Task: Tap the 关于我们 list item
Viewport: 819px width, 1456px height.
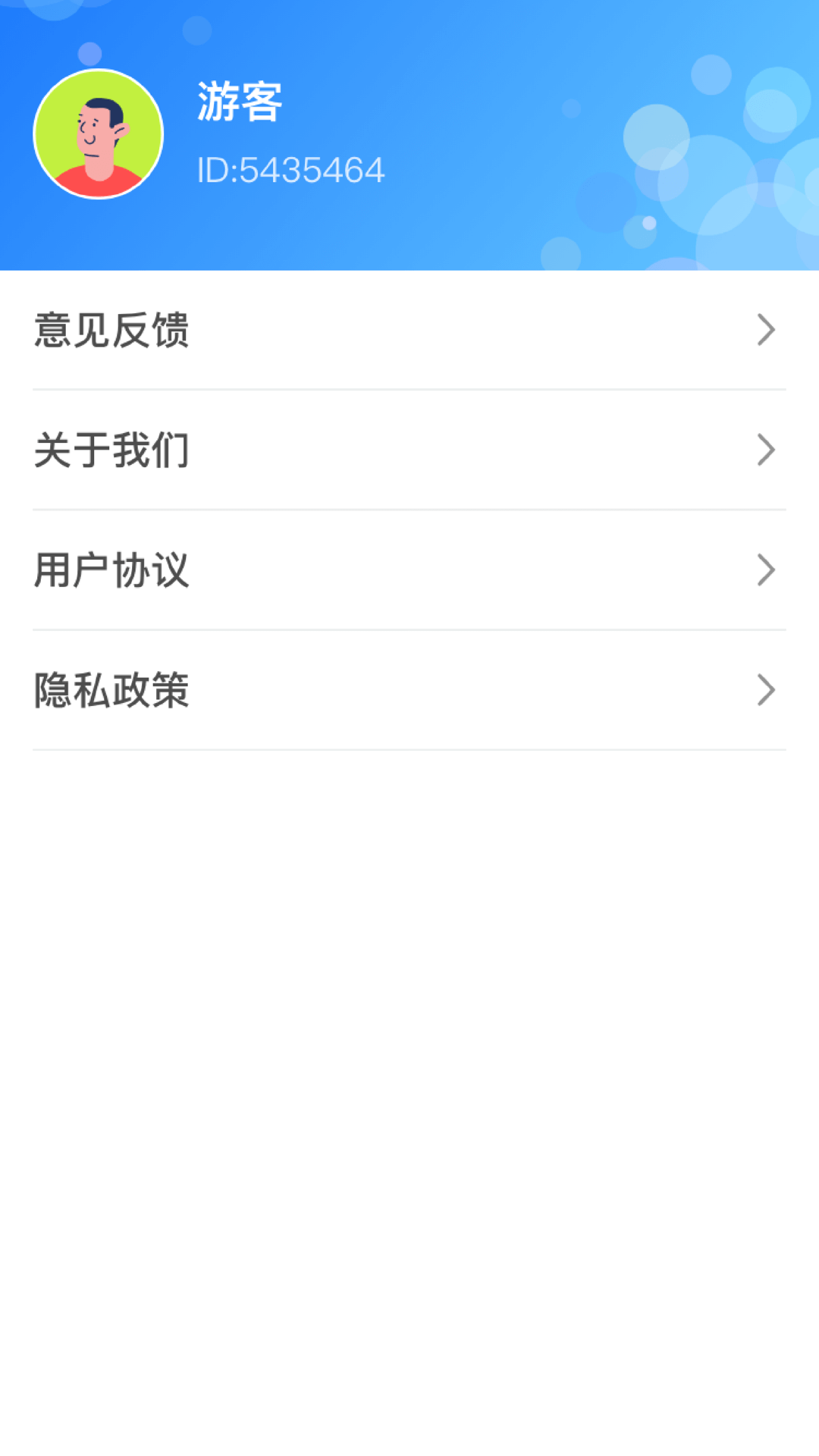Action: (409, 450)
